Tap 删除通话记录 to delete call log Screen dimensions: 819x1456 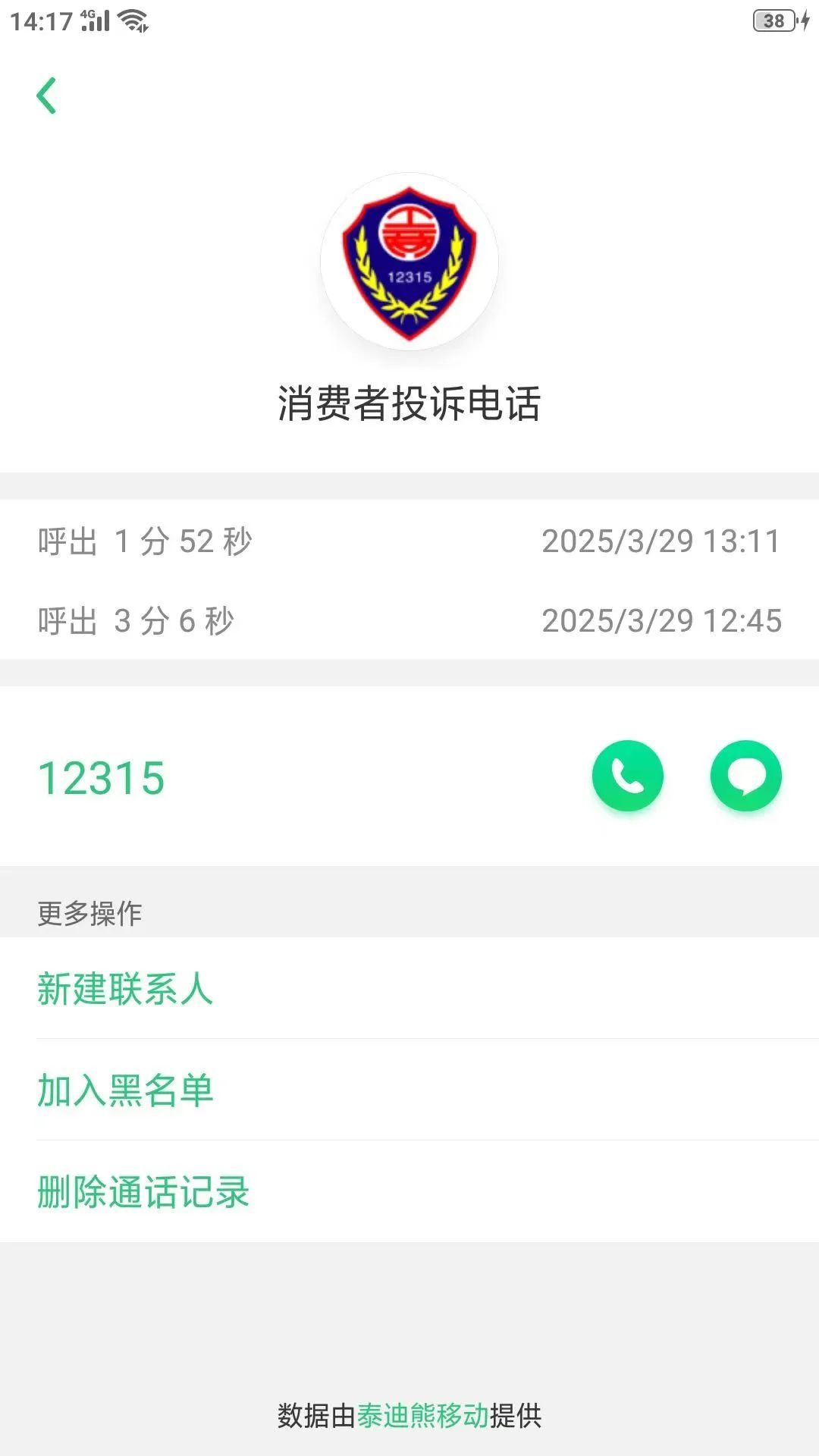[x=143, y=1191]
